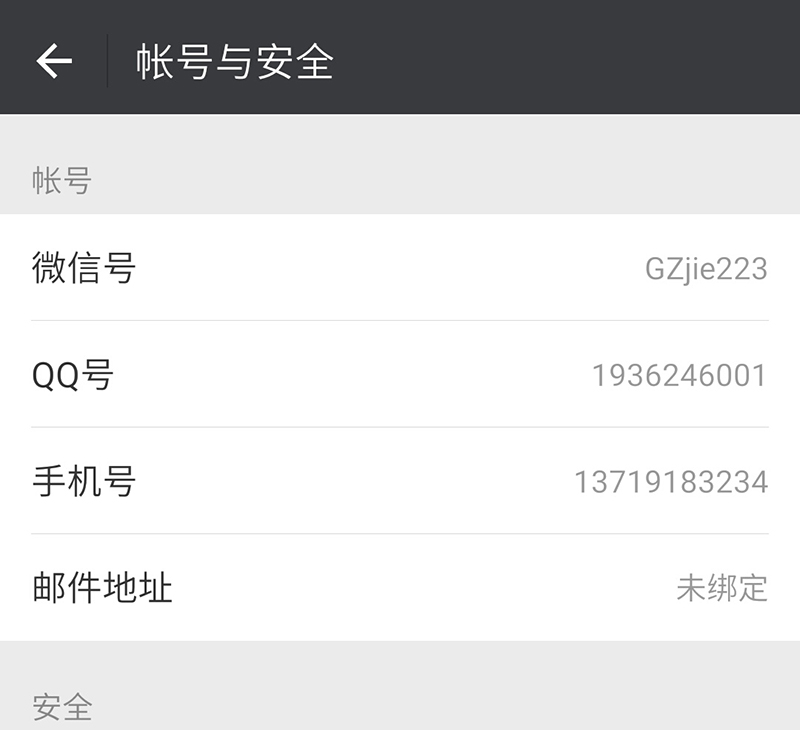Open the 微信号 row
The image size is (800, 730).
[400, 268]
